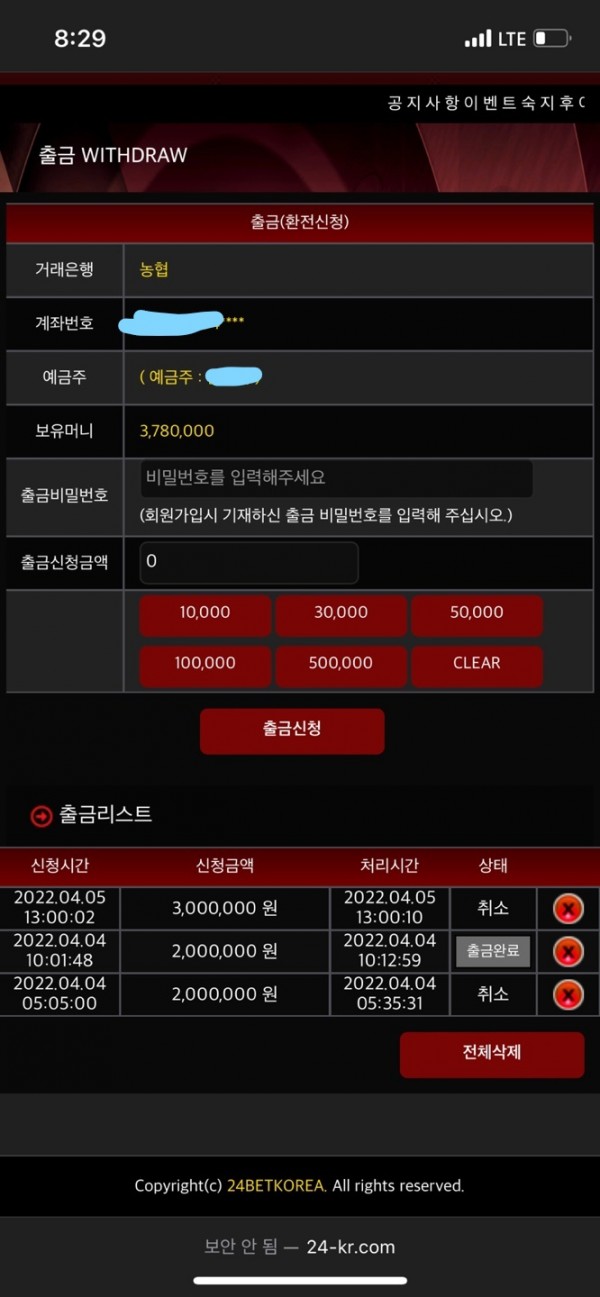Add 50,000 to the withdrawal amount
This screenshot has height=1297, width=600.
(477, 614)
